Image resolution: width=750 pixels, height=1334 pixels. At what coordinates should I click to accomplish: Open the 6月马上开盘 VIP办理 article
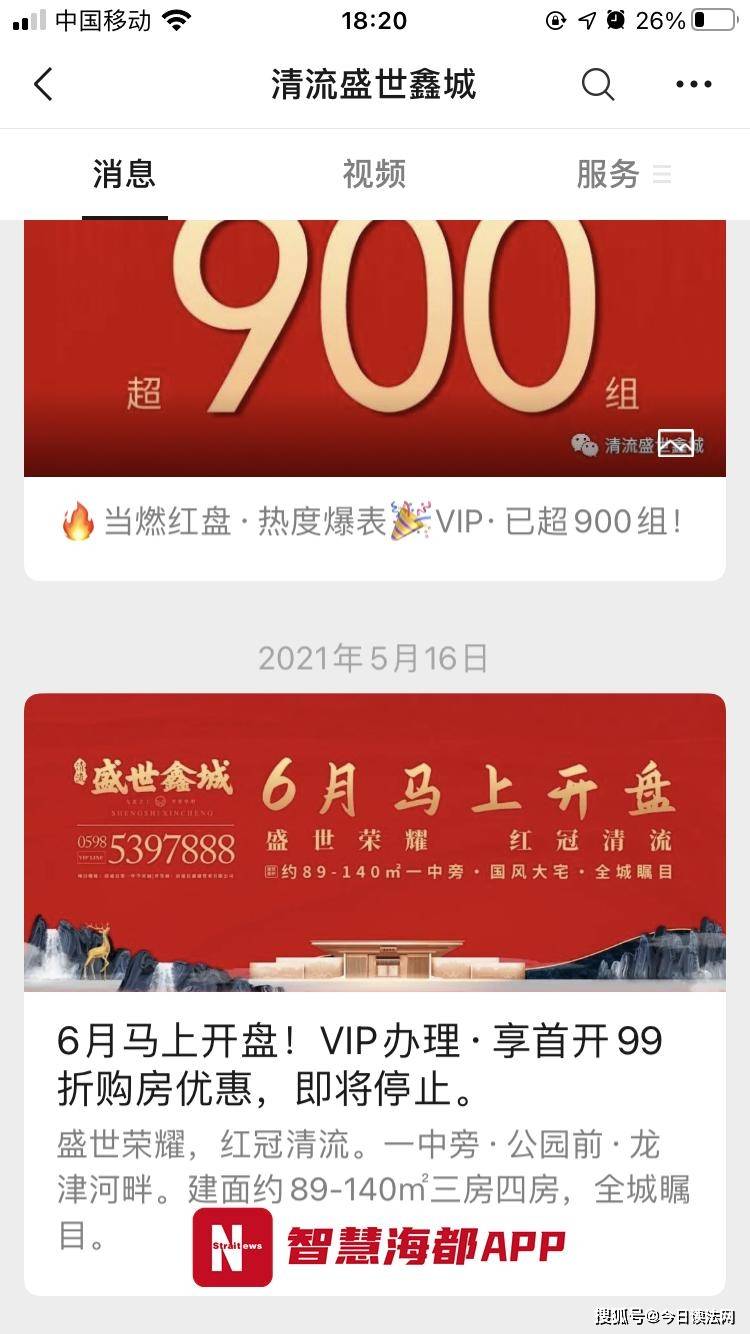coord(375,994)
